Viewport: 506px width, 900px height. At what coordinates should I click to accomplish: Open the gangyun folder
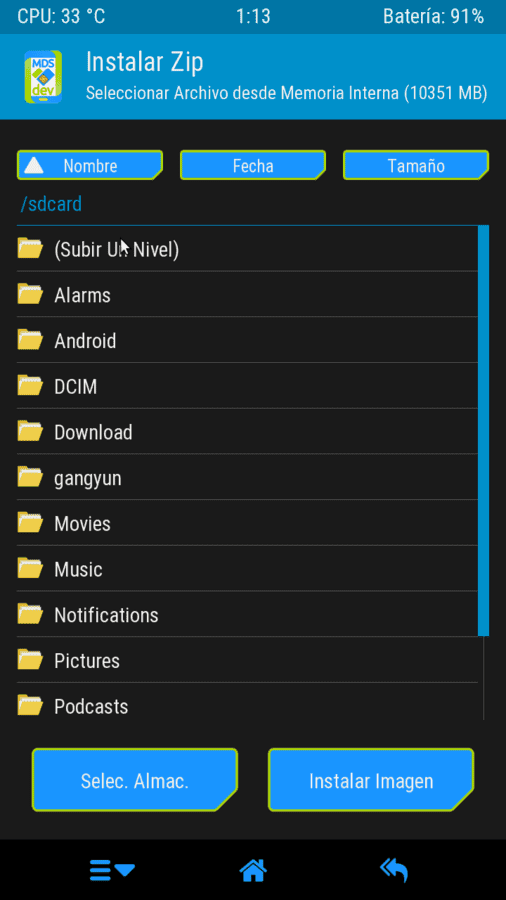pos(247,478)
